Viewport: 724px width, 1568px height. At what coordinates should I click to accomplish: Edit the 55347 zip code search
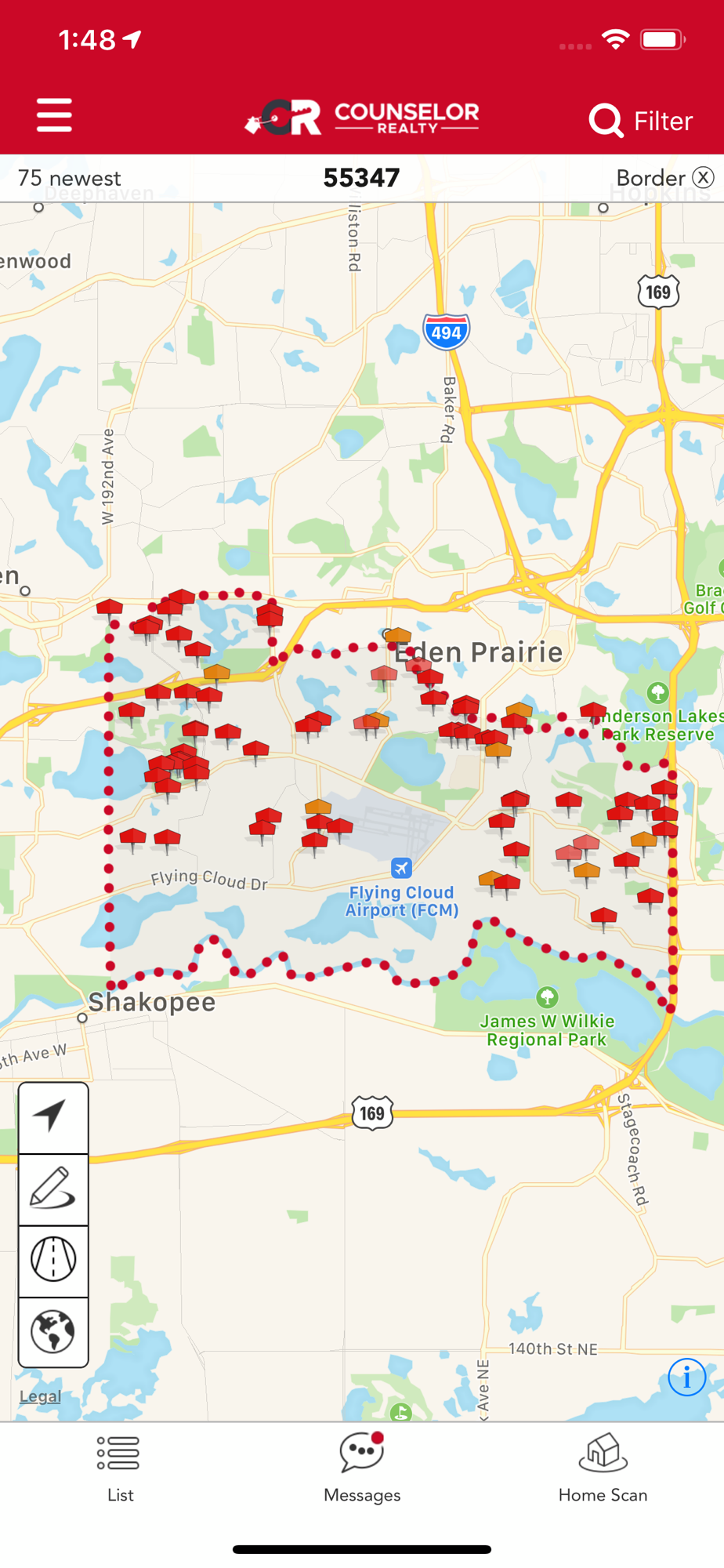click(362, 178)
